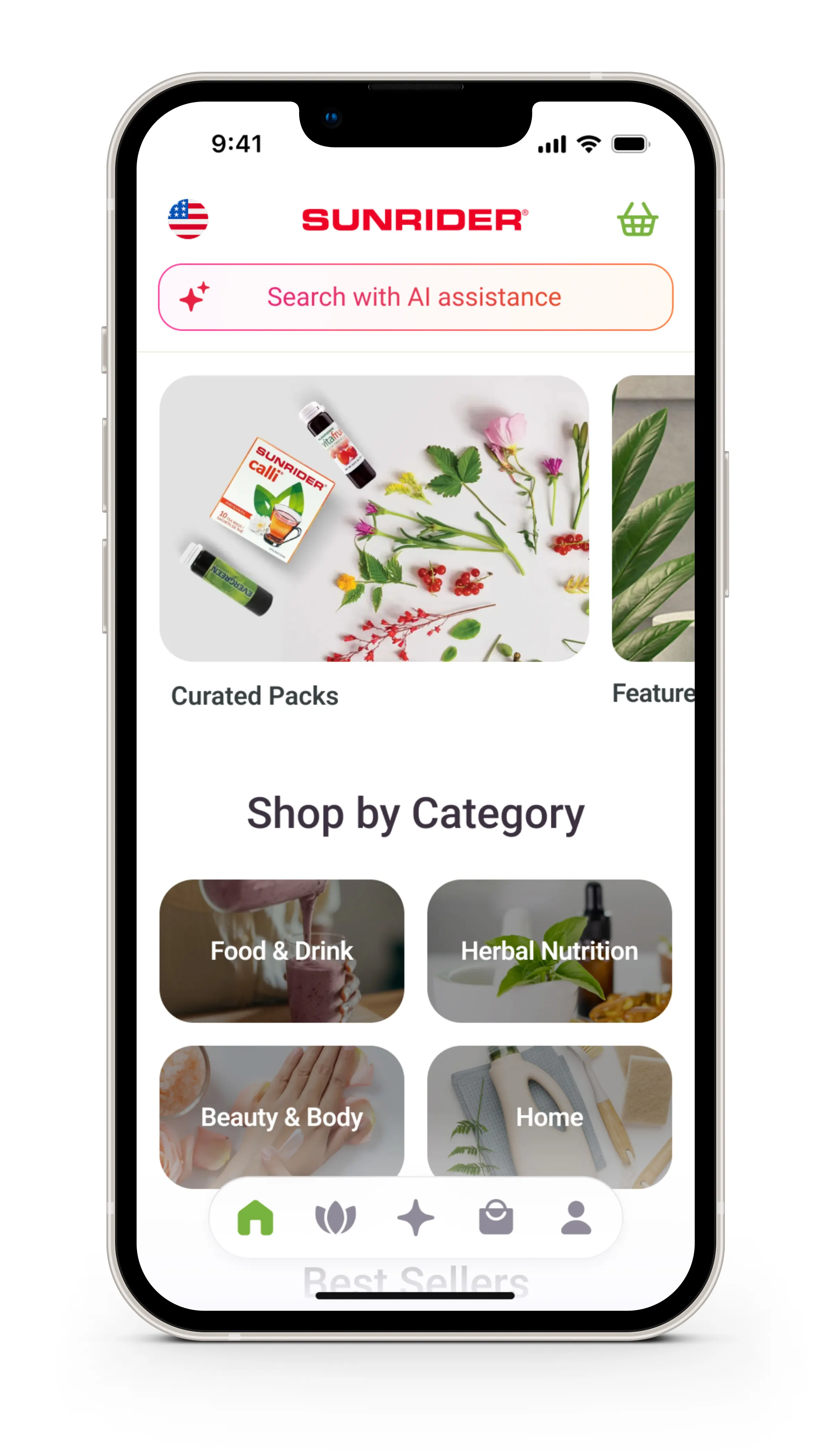832x1456 pixels.
Task: Browse the Food & Drink category
Action: click(282, 951)
